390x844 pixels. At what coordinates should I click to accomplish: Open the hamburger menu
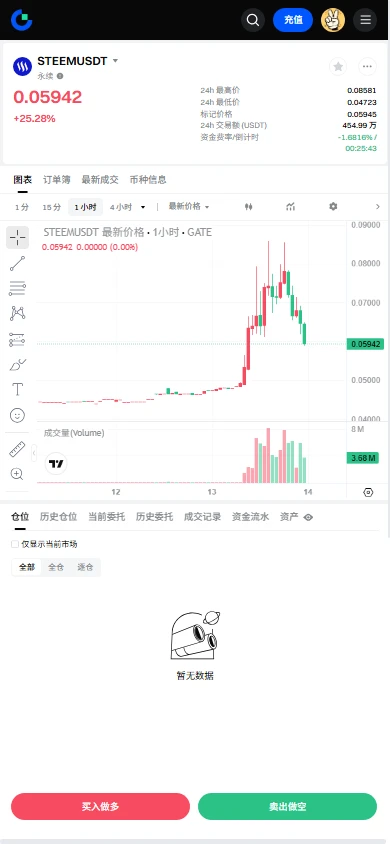point(365,20)
